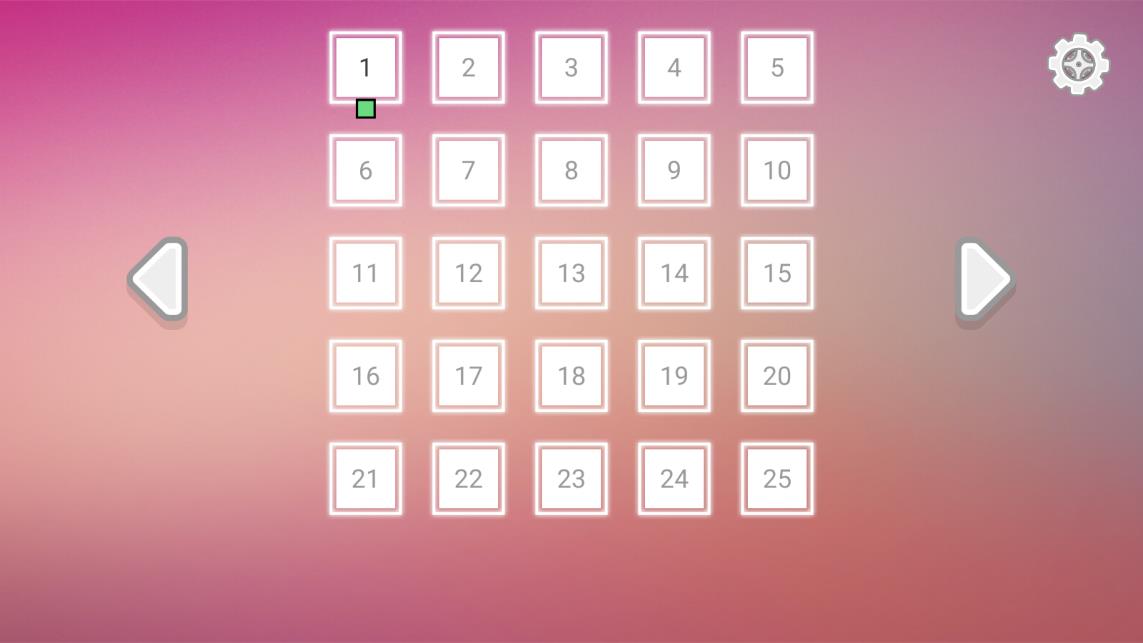
Task: Open level 10
Action: [x=777, y=171]
